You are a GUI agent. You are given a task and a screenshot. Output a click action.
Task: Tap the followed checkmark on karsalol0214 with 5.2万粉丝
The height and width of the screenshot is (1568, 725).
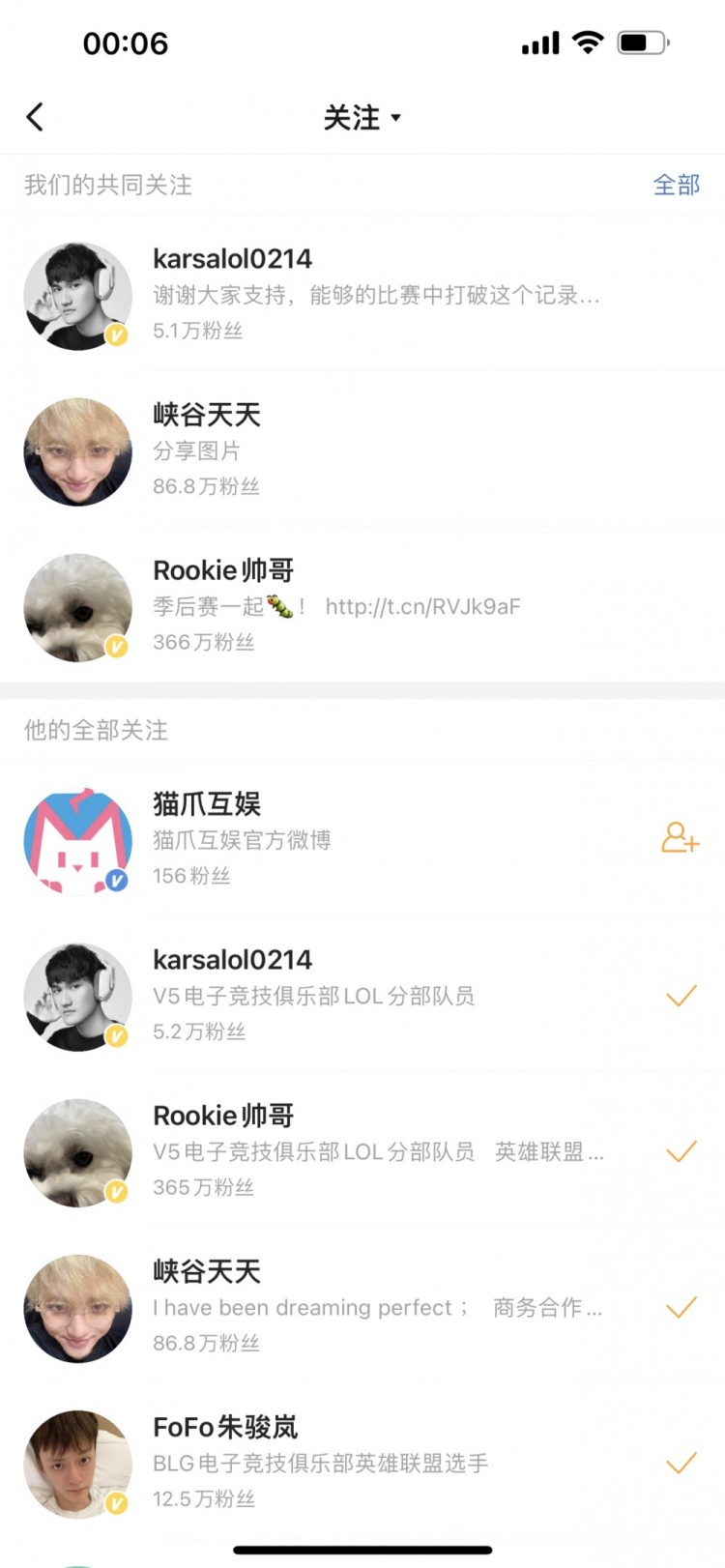tap(681, 996)
